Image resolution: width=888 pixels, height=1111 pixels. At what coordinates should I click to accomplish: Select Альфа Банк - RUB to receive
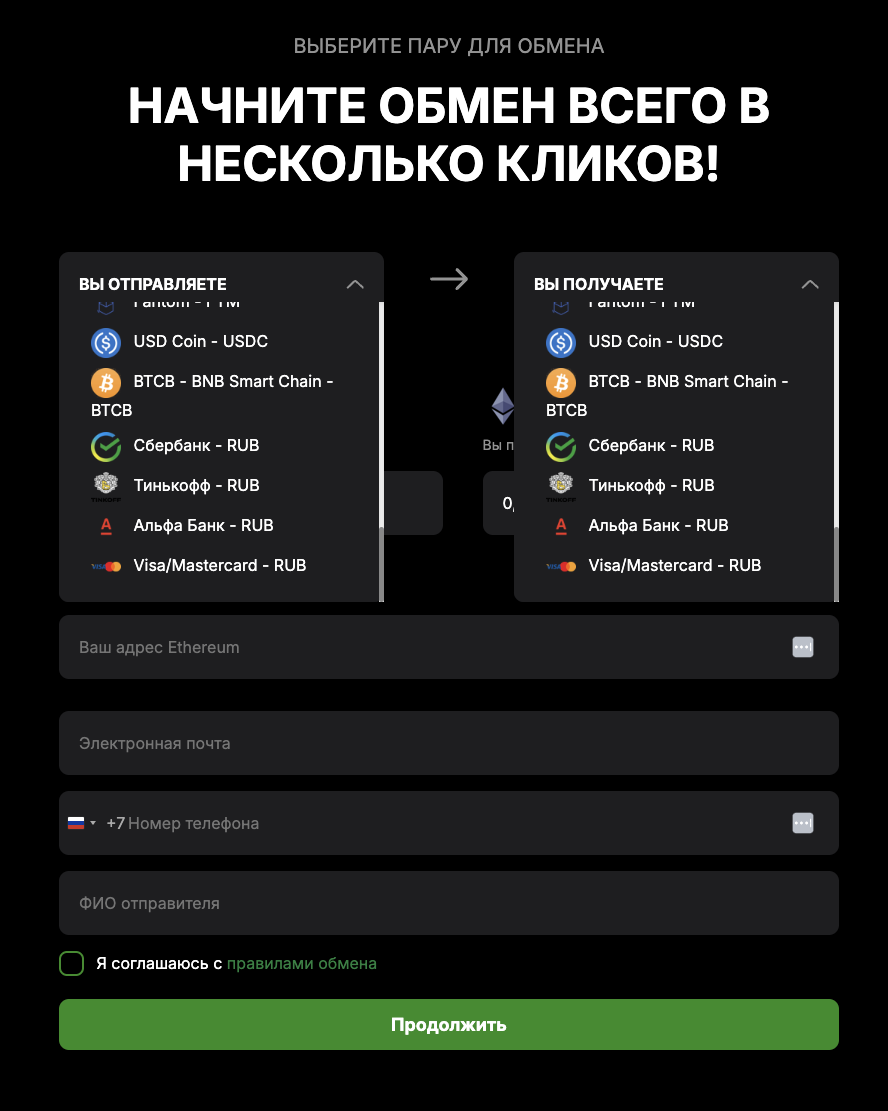[x=658, y=526]
